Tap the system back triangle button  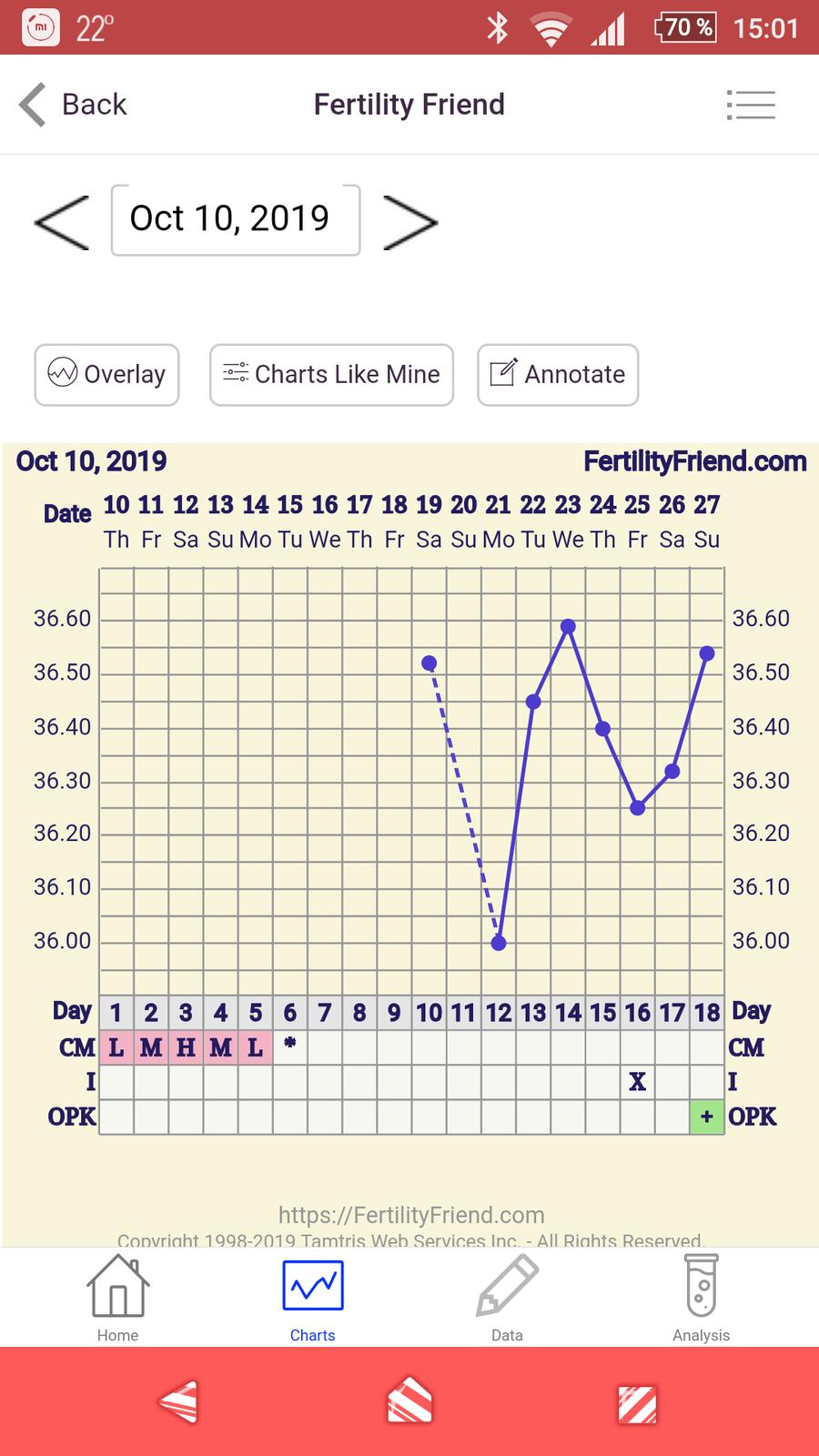click(x=178, y=1402)
